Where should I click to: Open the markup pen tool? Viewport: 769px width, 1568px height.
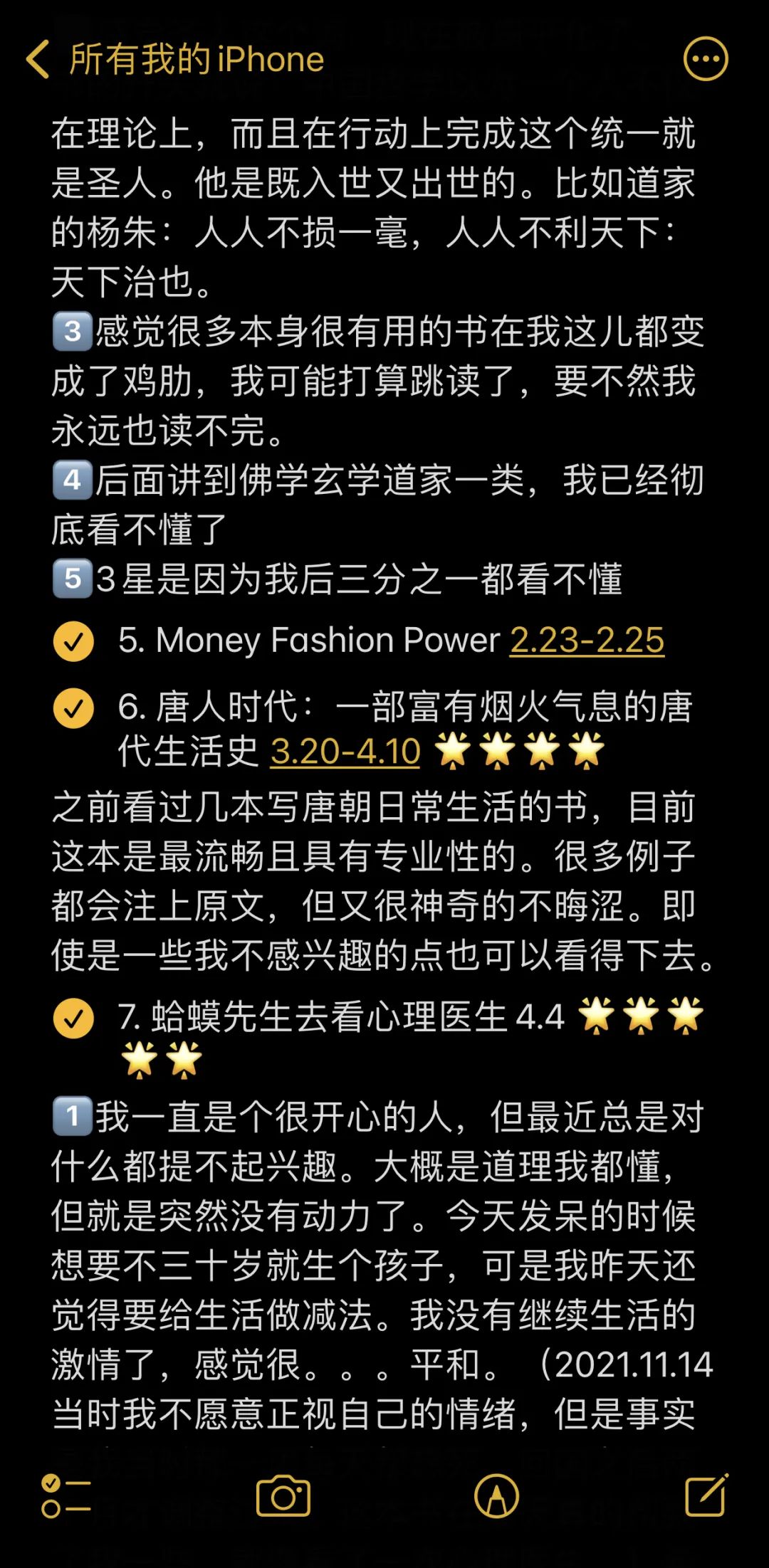[496, 1496]
